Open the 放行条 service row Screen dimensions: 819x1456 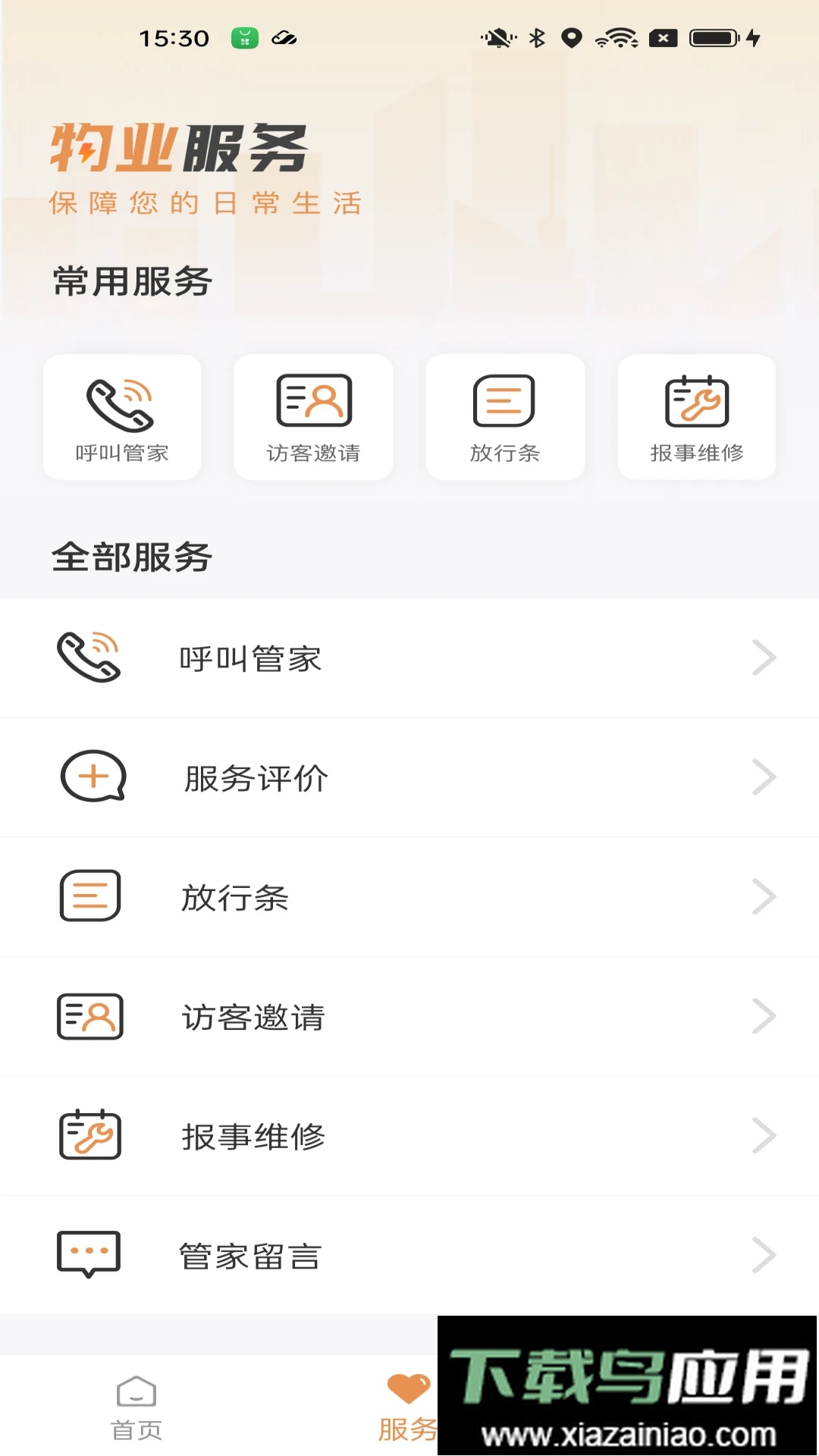click(x=409, y=896)
